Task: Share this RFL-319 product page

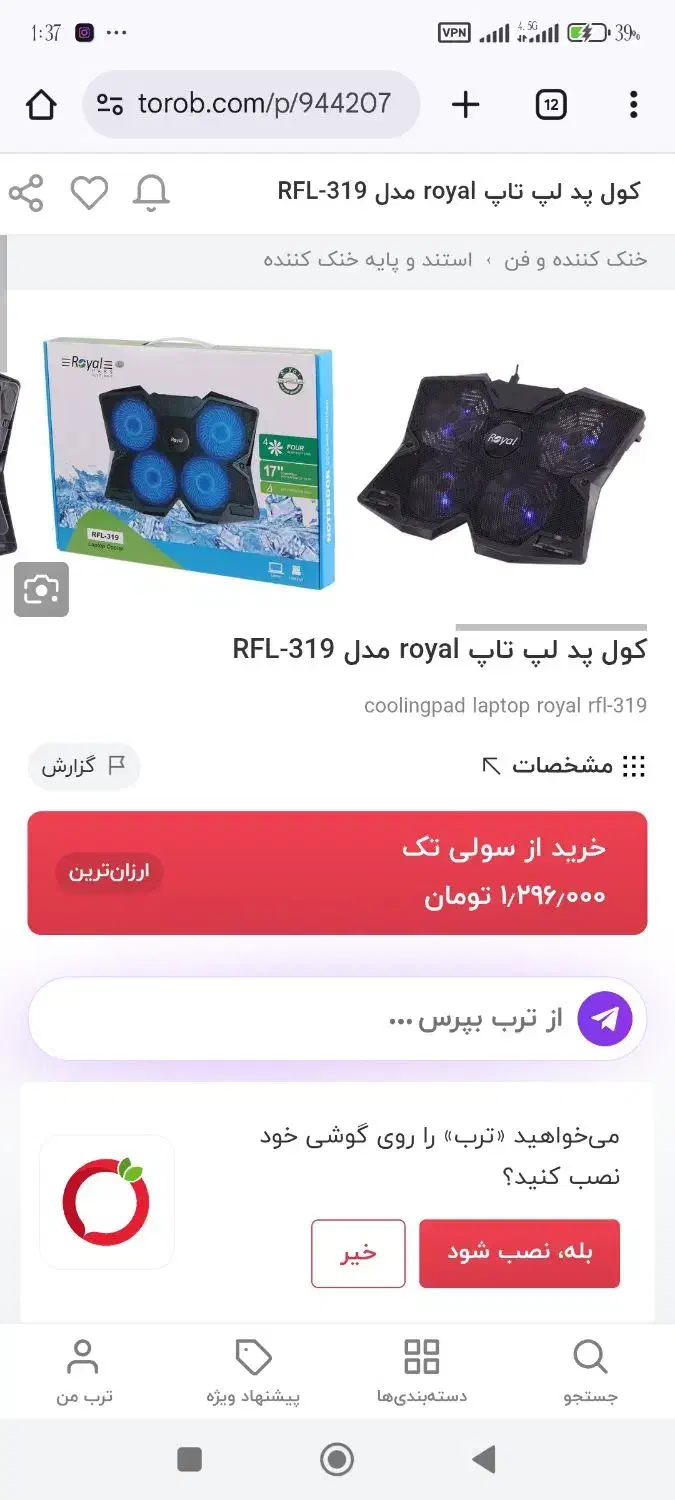Action: pos(26,193)
